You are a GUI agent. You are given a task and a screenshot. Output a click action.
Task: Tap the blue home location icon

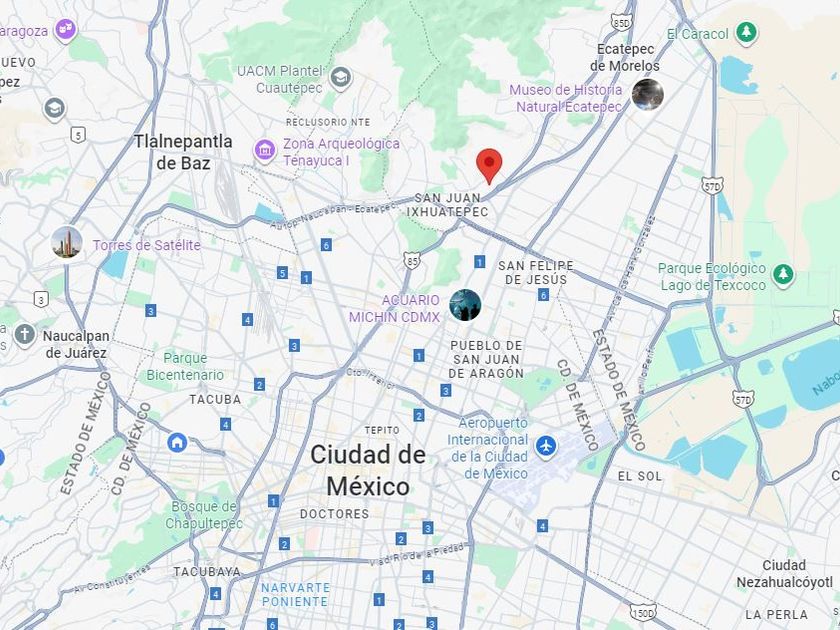coord(177,442)
